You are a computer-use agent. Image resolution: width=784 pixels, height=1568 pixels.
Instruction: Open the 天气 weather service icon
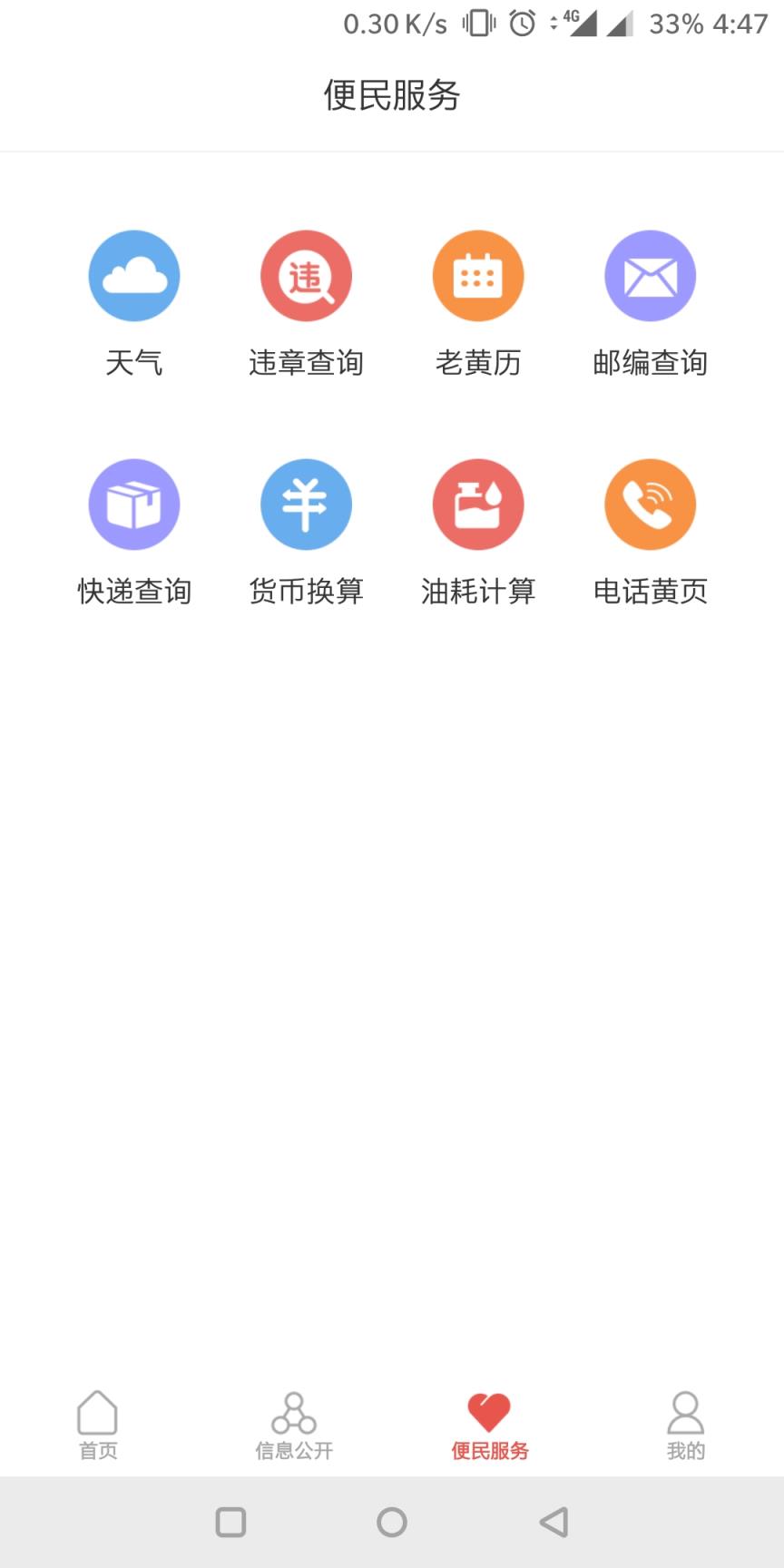point(134,276)
